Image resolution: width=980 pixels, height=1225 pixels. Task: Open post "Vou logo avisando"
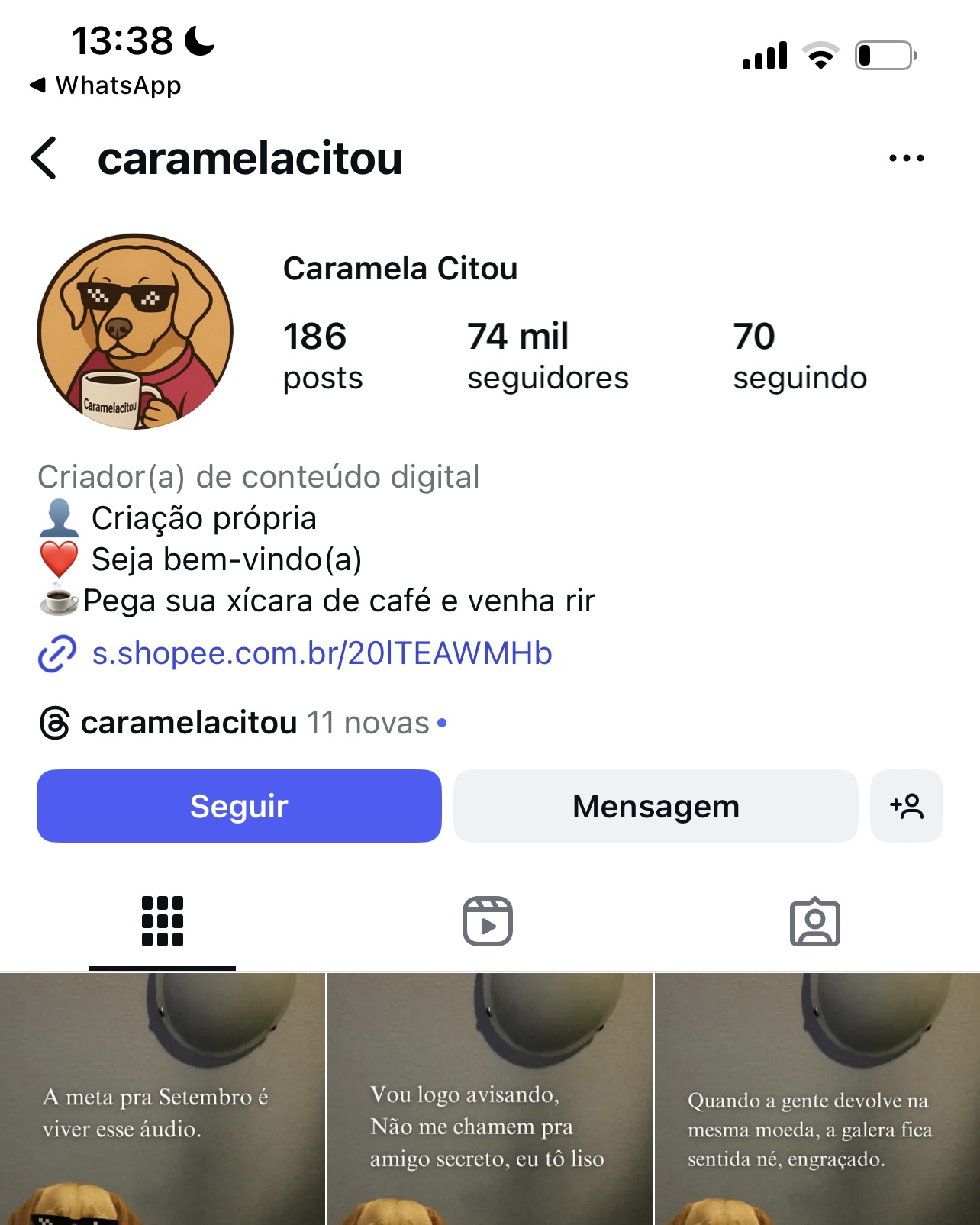(489, 1099)
